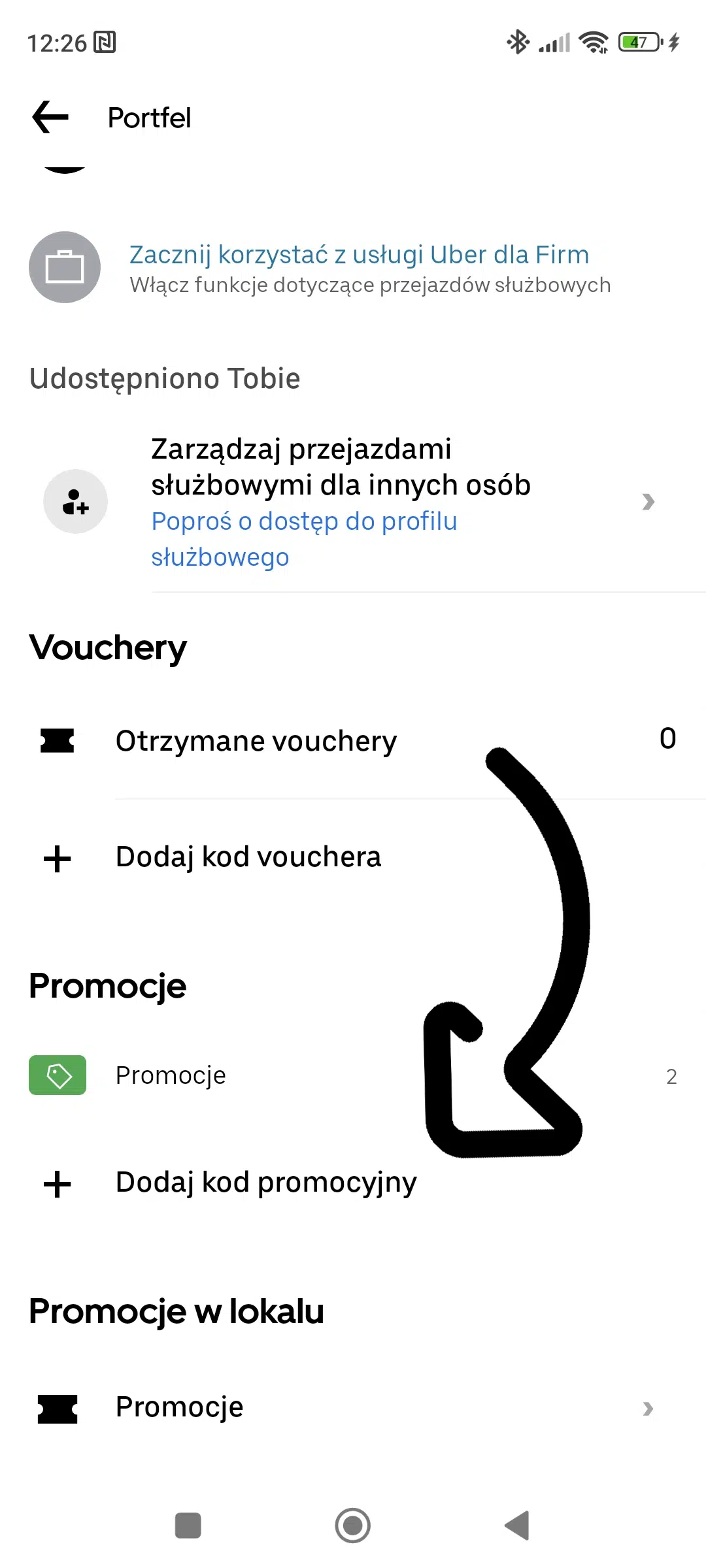Tap the plus icon for Dodaj kod promocyjny
Viewport: 706px width, 1568px height.
58,1183
